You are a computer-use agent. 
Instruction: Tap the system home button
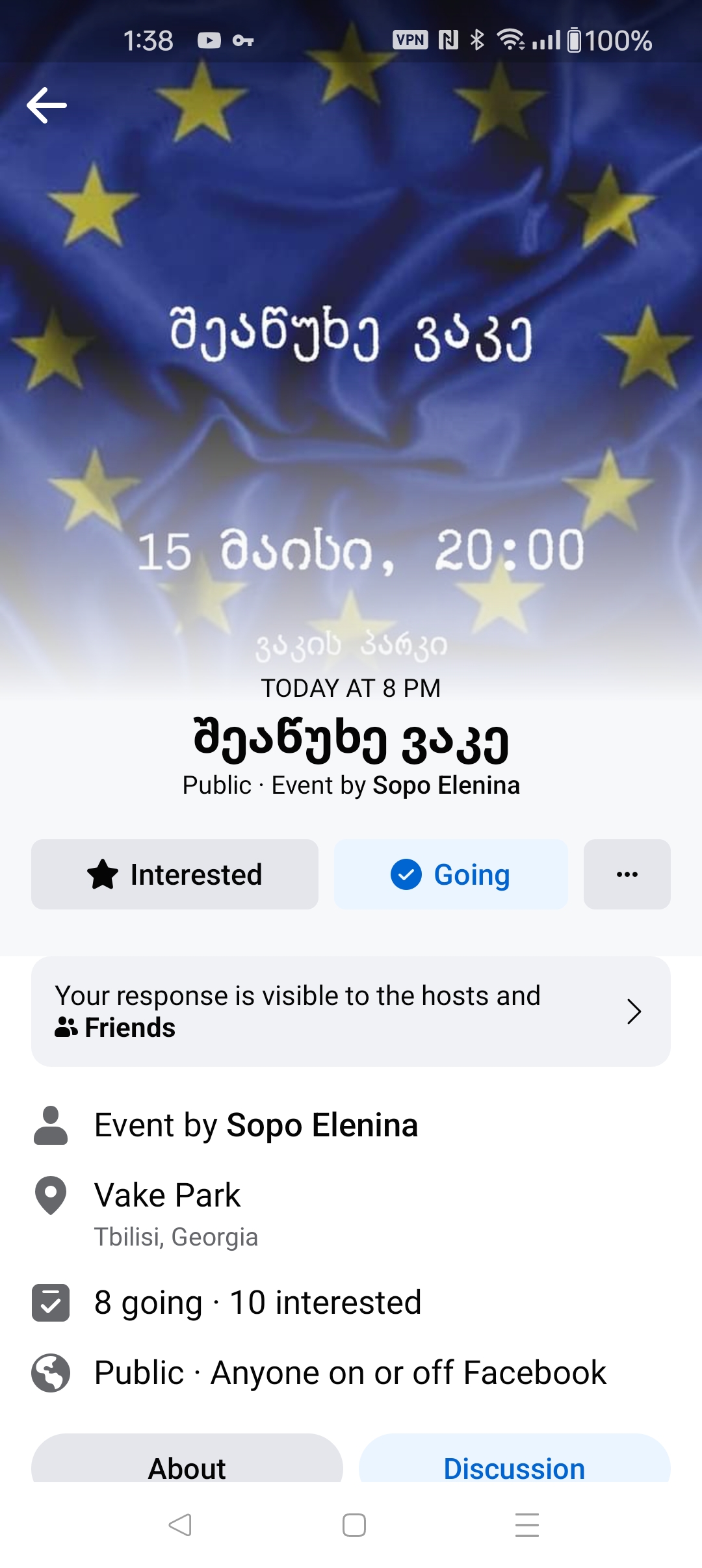pyautogui.click(x=354, y=1525)
